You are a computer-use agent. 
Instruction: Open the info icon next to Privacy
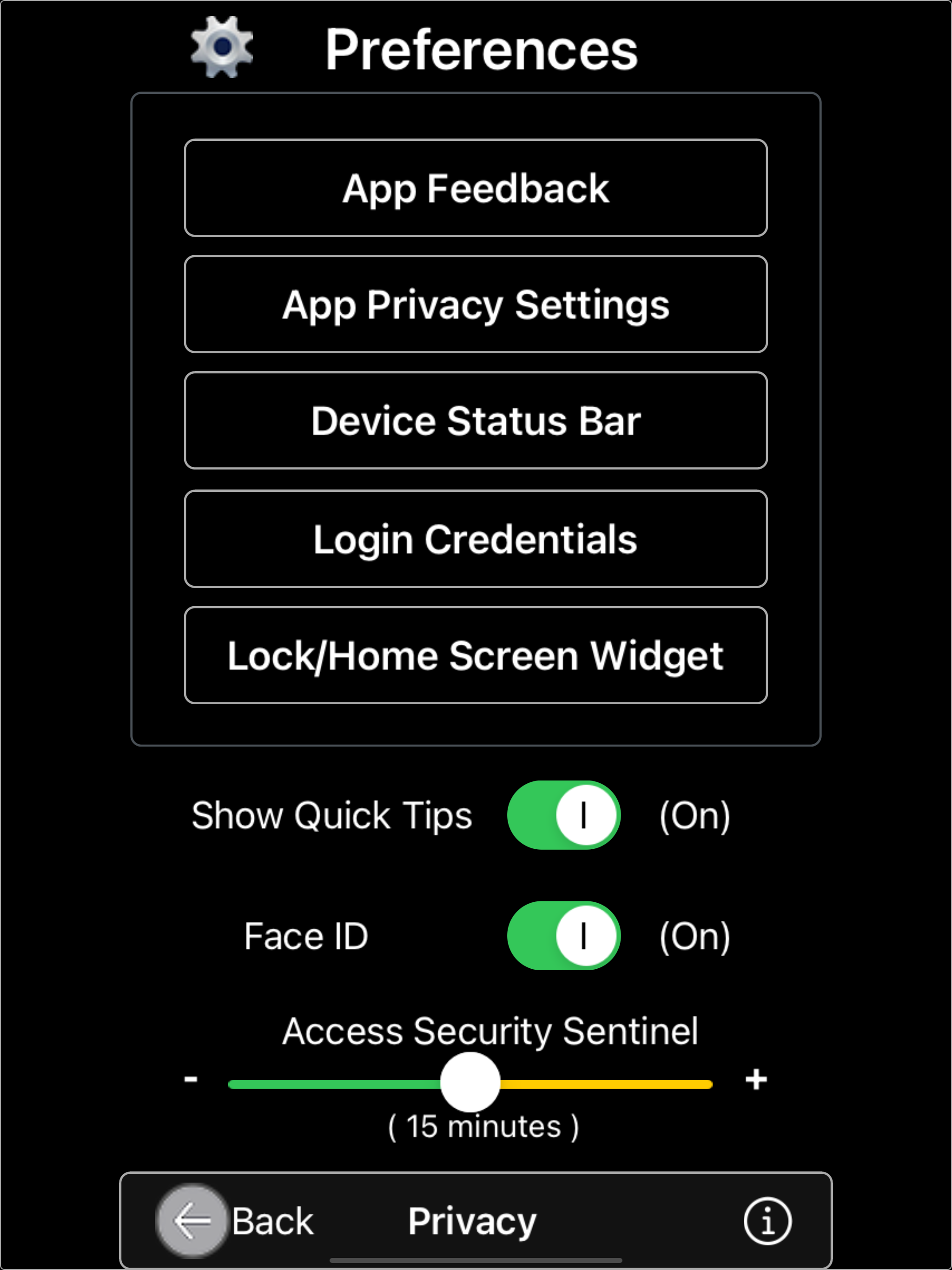767,1219
